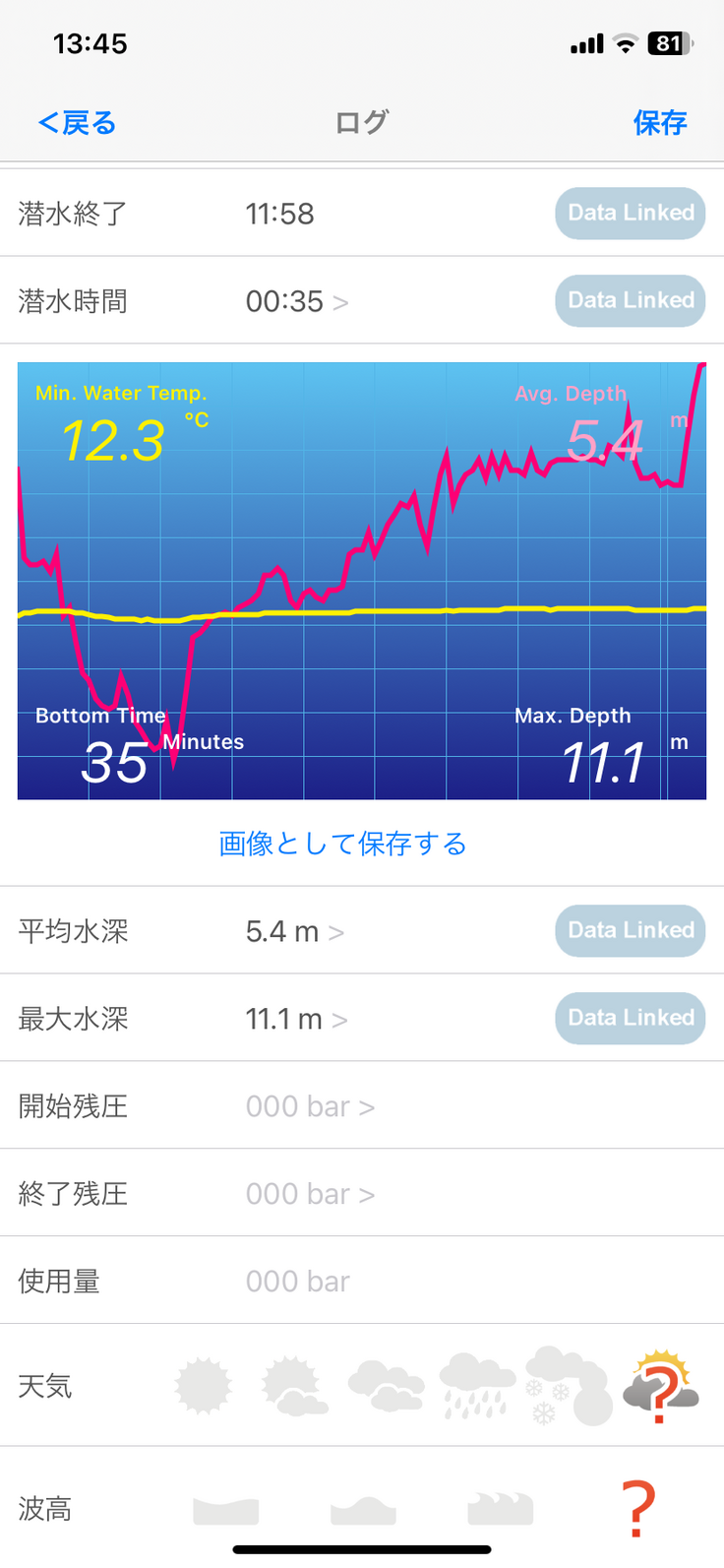Select snowy weather icon

pyautogui.click(x=569, y=1386)
